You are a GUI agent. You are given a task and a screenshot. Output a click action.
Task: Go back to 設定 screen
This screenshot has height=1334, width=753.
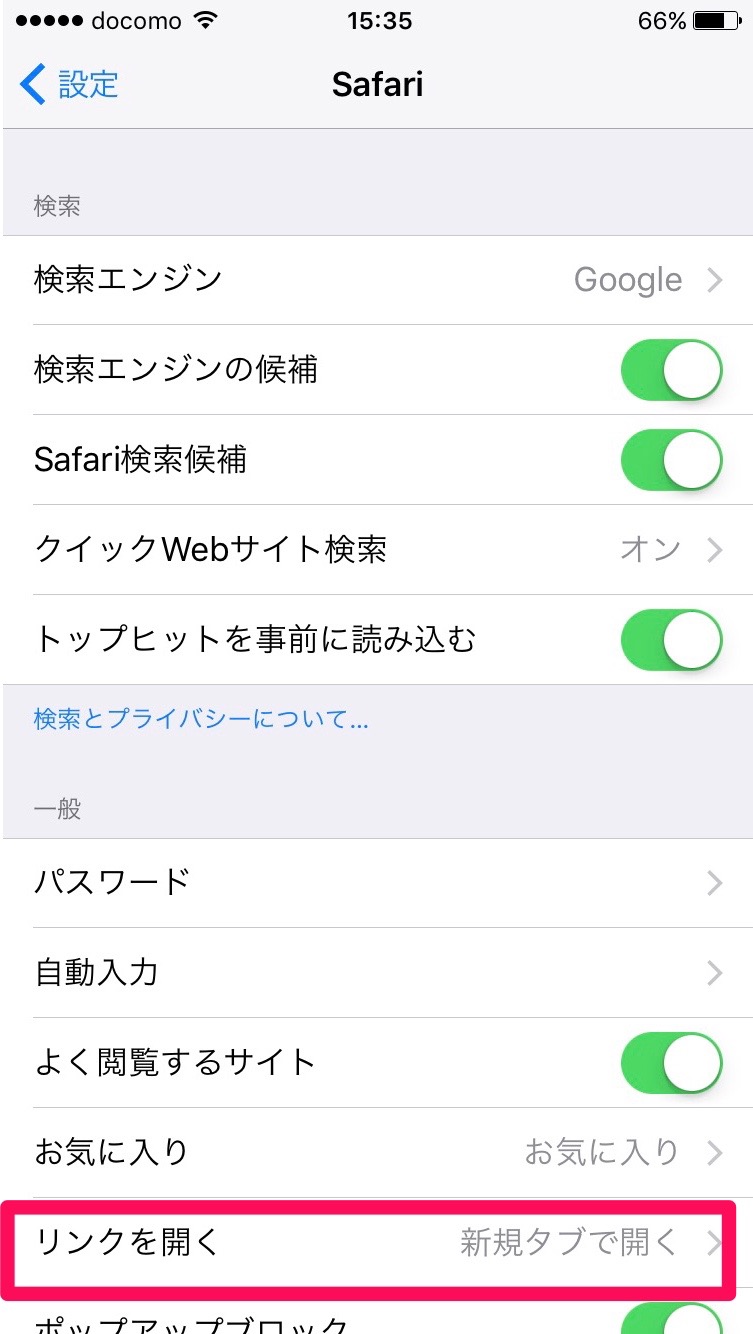[x=70, y=85]
